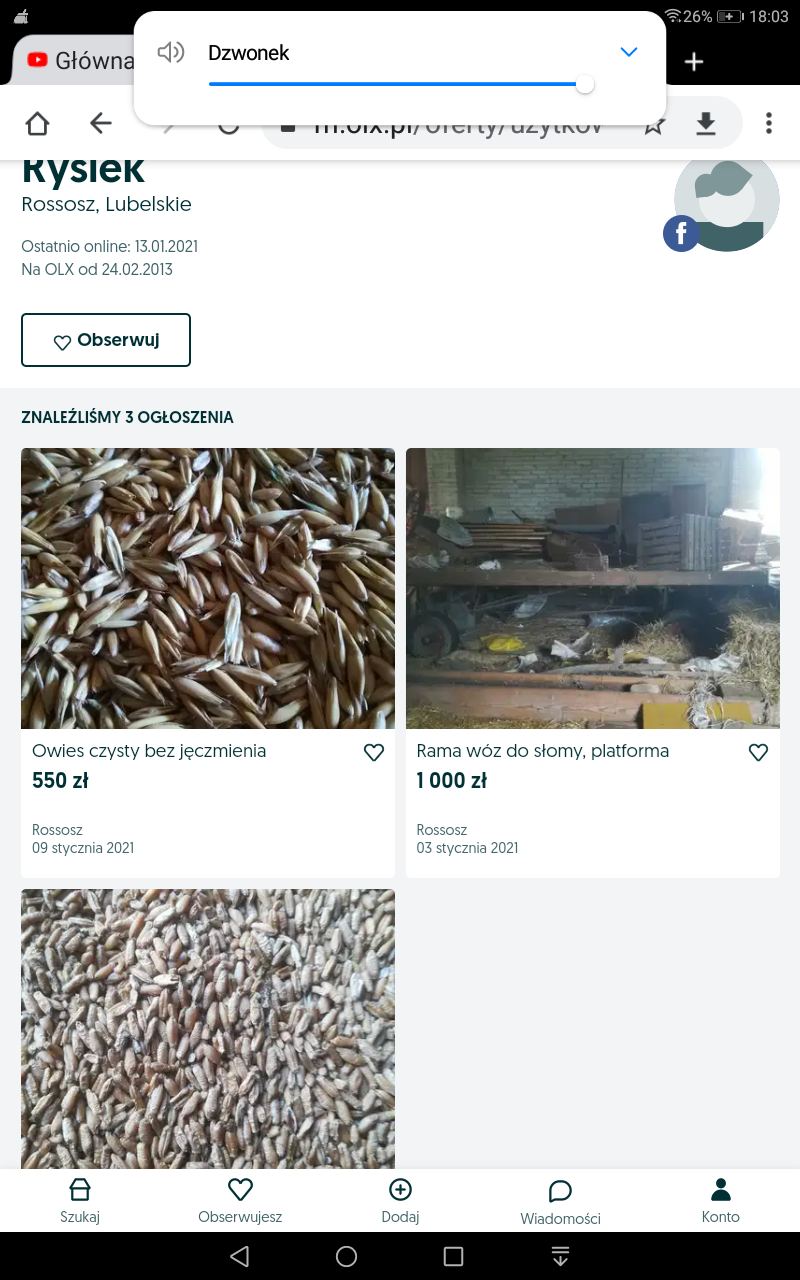Go back to previous page

pyautogui.click(x=100, y=123)
